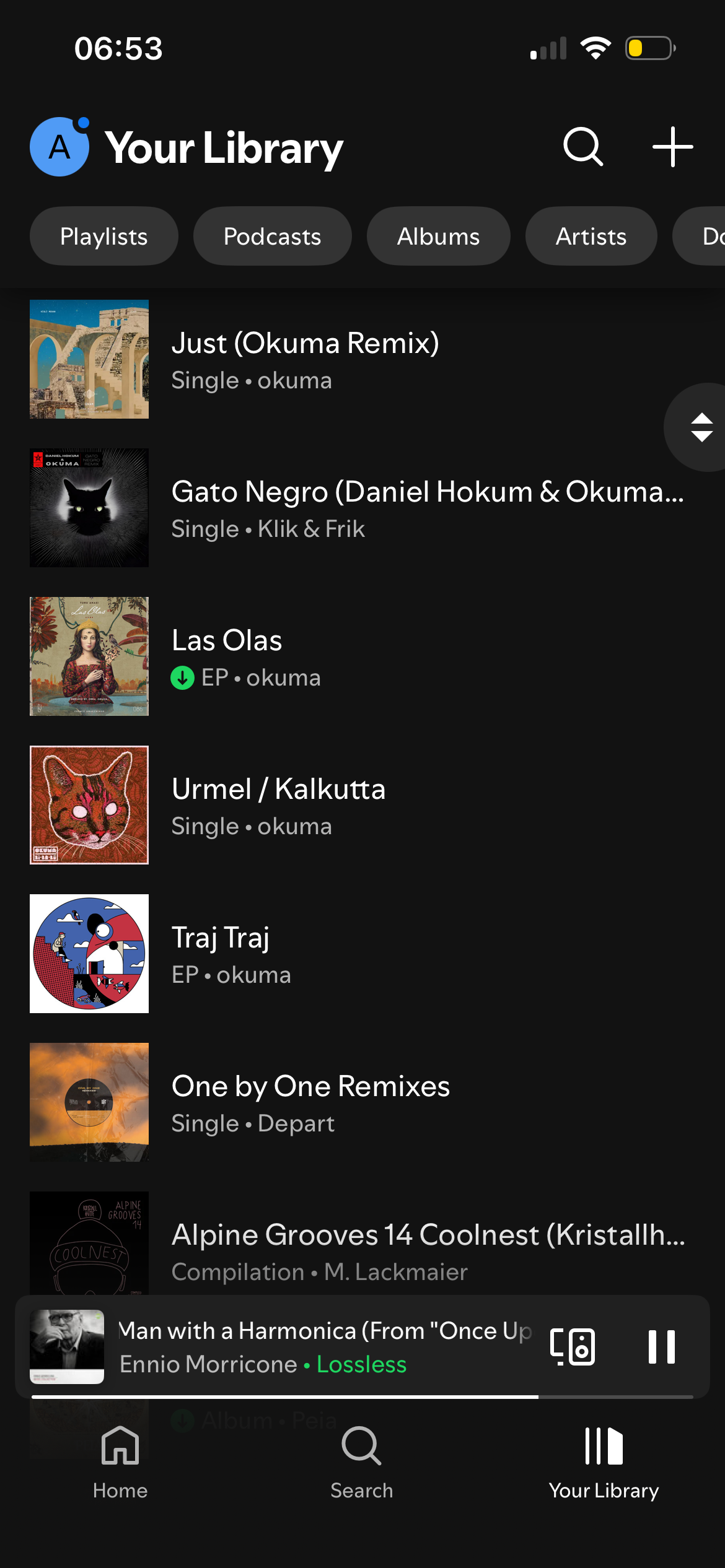Viewport: 725px width, 1568px height.
Task: Pause Man with a Harmonica
Action: tap(661, 1347)
